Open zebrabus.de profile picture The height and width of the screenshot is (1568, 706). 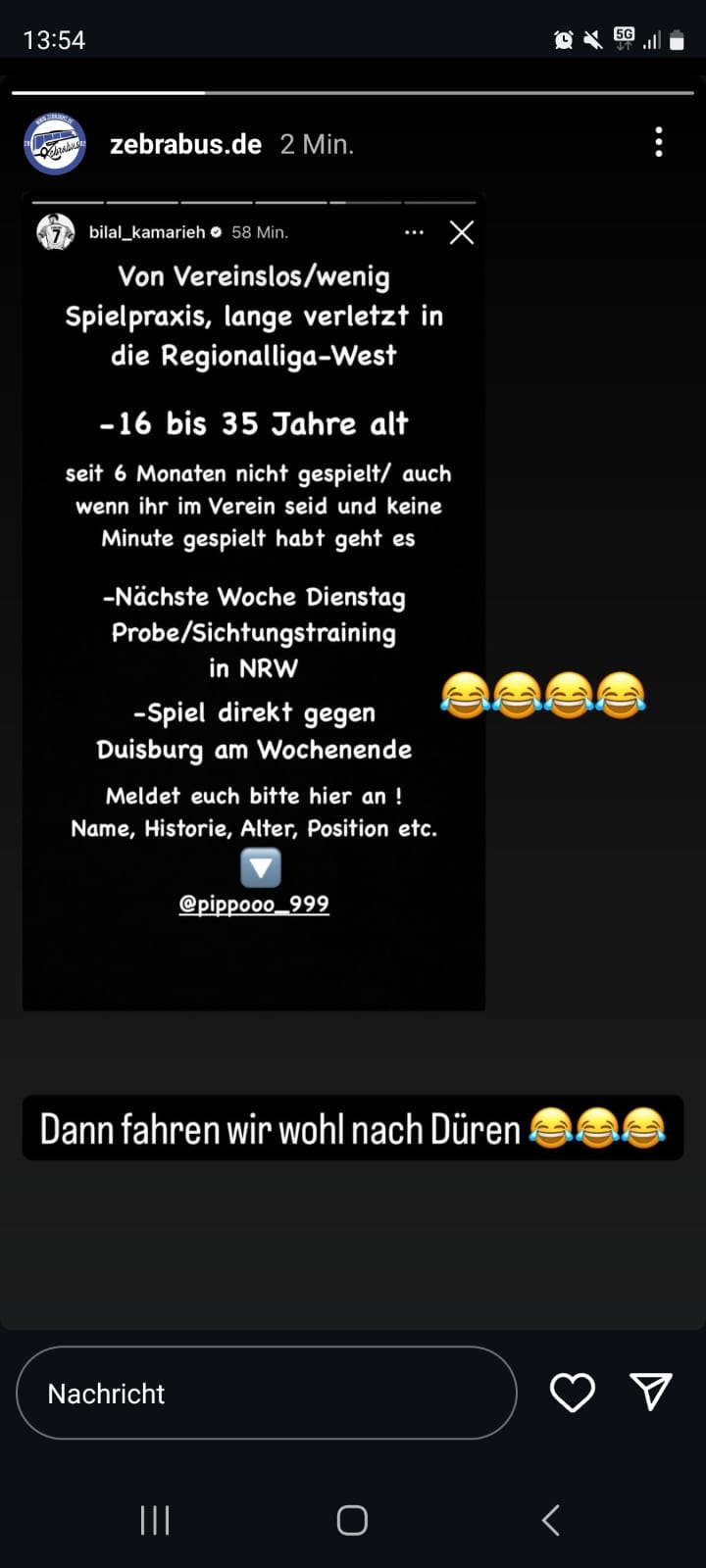(x=55, y=144)
